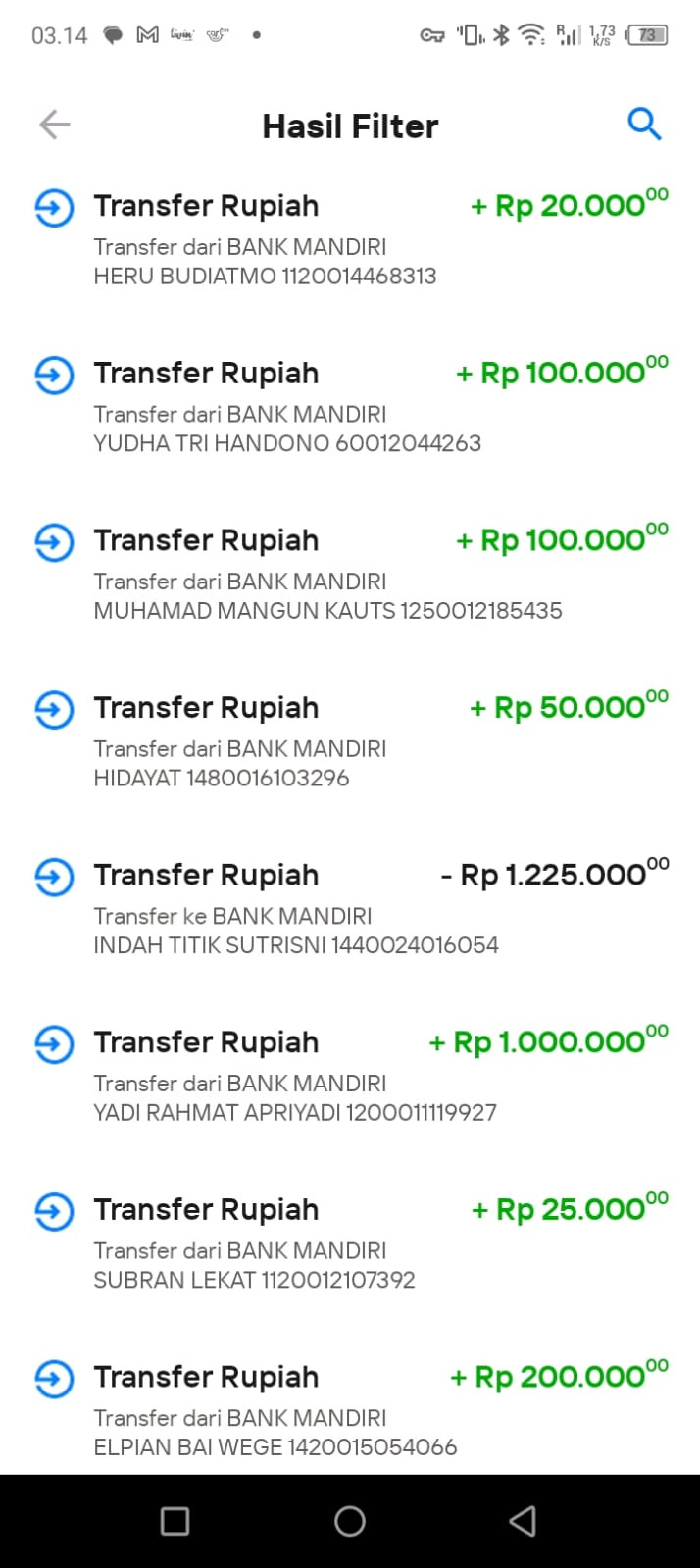Image resolution: width=700 pixels, height=1568 pixels.
Task: Open Muhamad Mangun Kauts transfer details
Action: point(350,575)
